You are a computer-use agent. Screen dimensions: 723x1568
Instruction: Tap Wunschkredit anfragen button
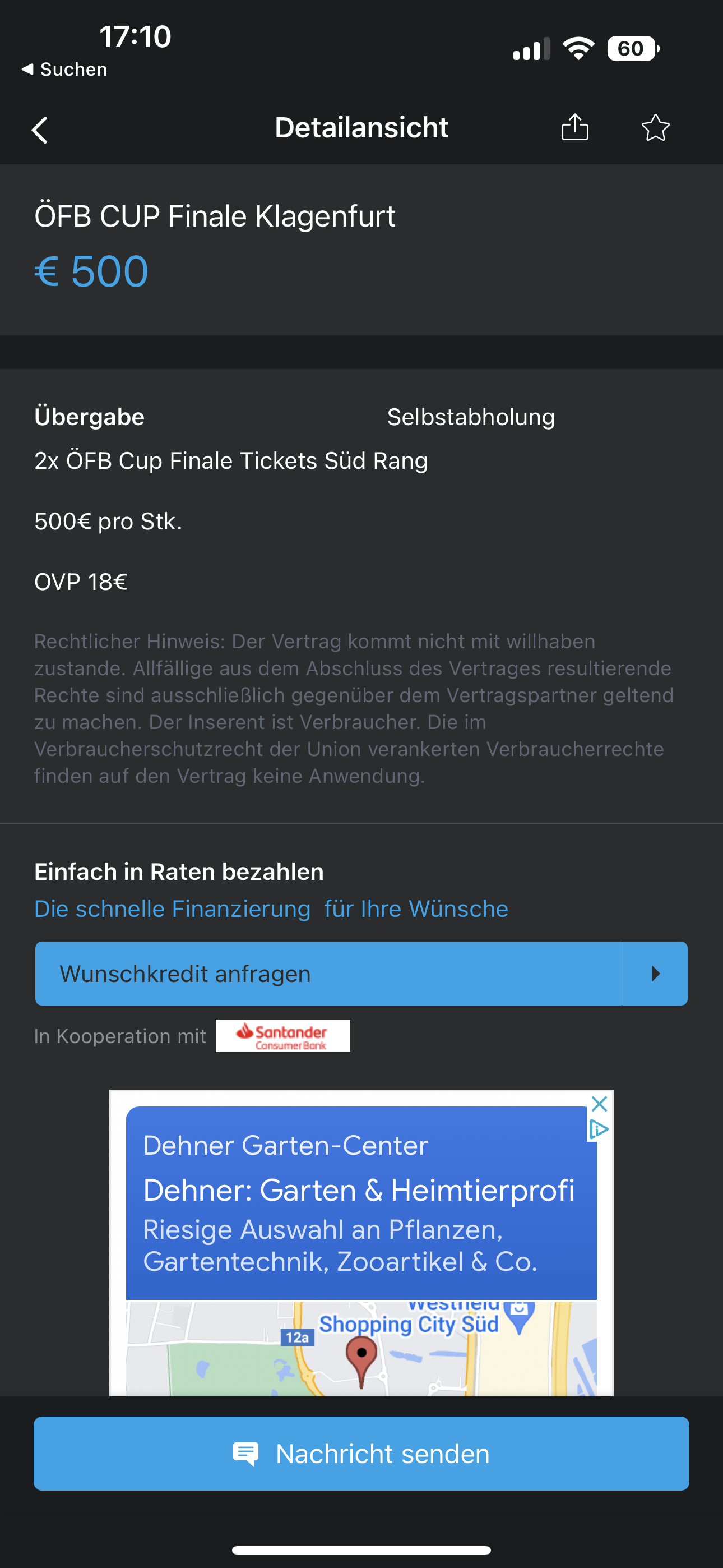[x=361, y=974]
